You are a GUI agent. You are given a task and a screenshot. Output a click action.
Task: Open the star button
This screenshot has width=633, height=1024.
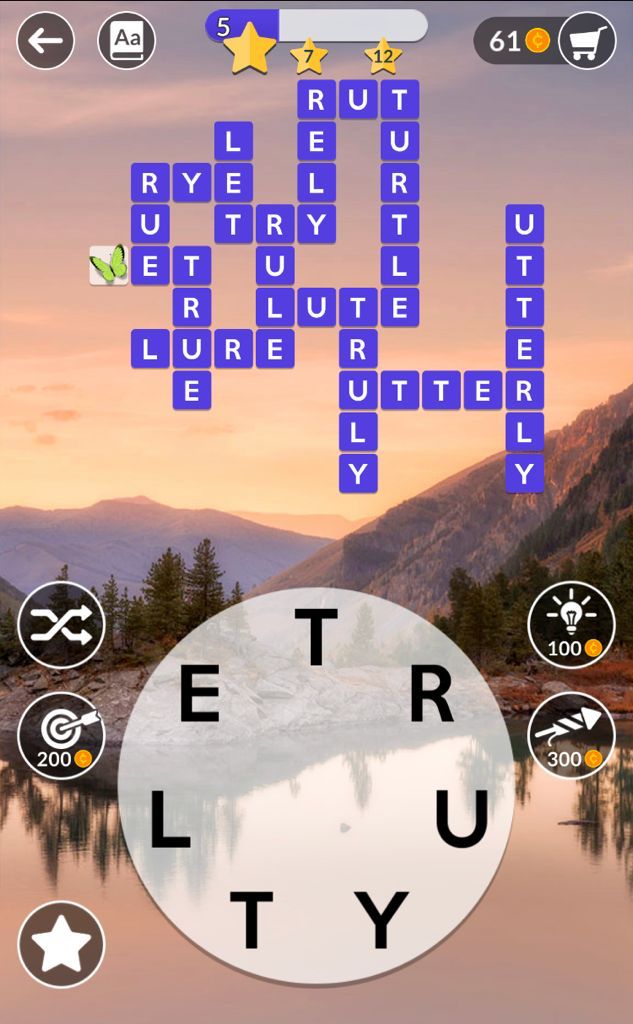(x=61, y=945)
